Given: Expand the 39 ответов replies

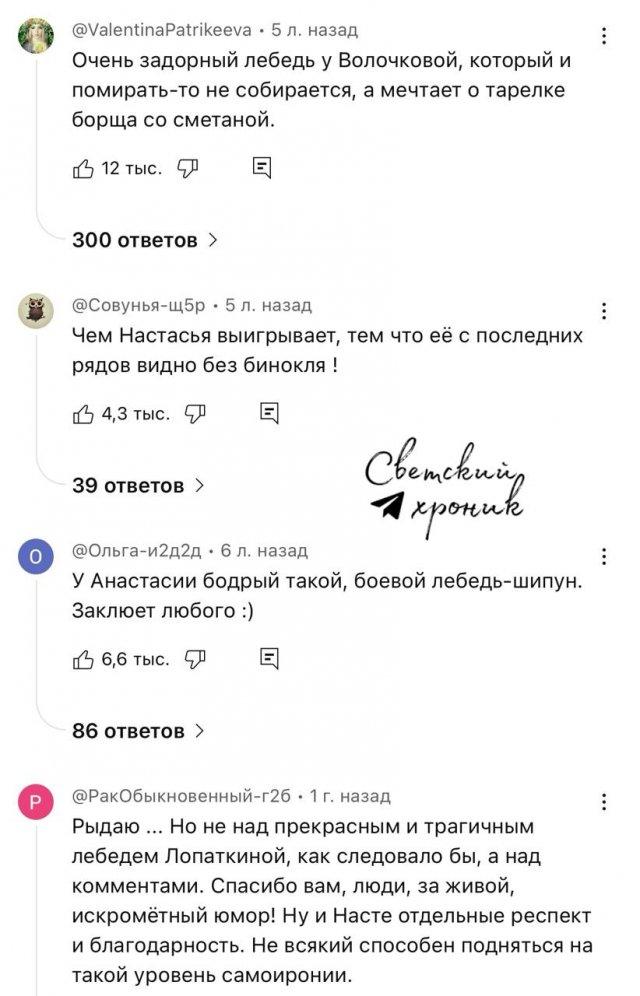Looking at the screenshot, I should 139,486.
